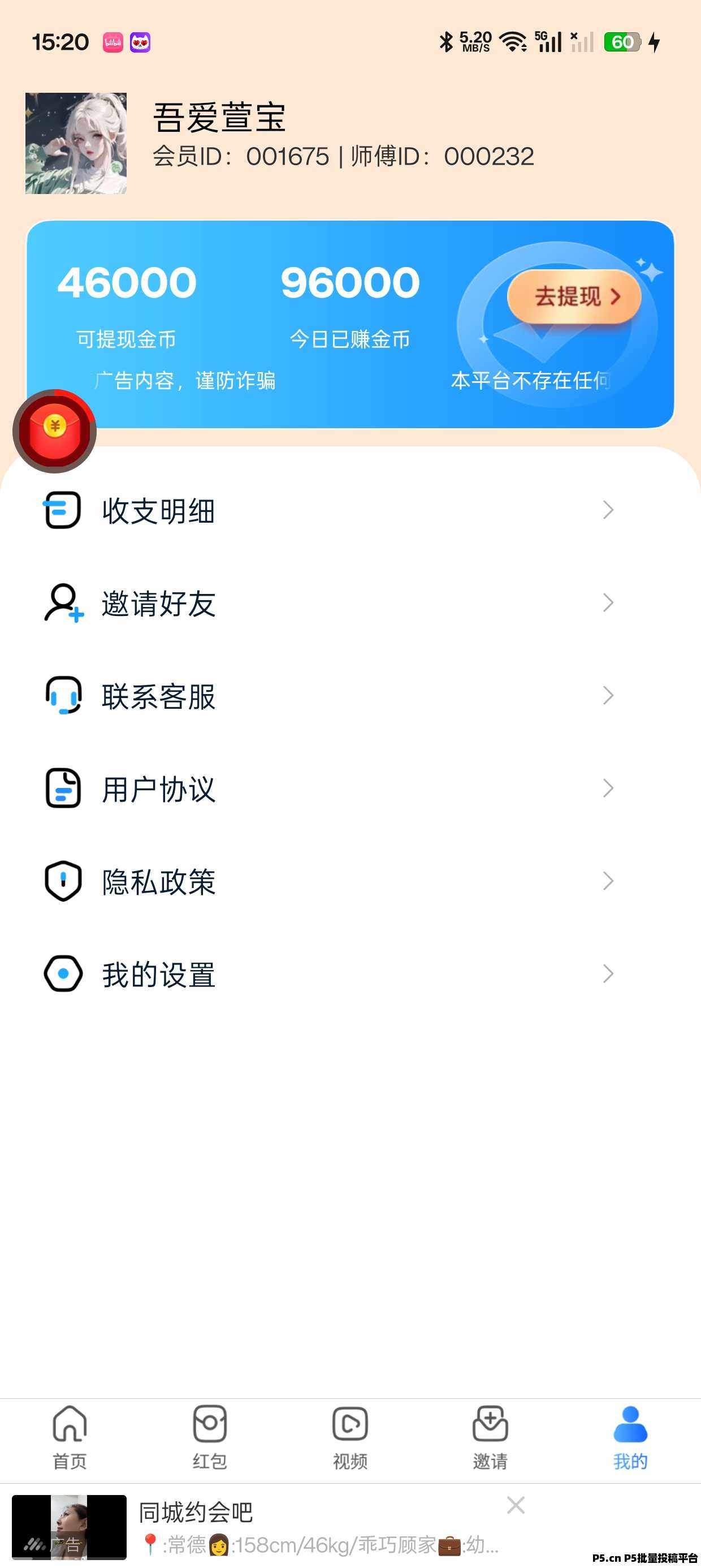Switch to the 红包 tab
The height and width of the screenshot is (1568, 701).
pyautogui.click(x=210, y=1438)
